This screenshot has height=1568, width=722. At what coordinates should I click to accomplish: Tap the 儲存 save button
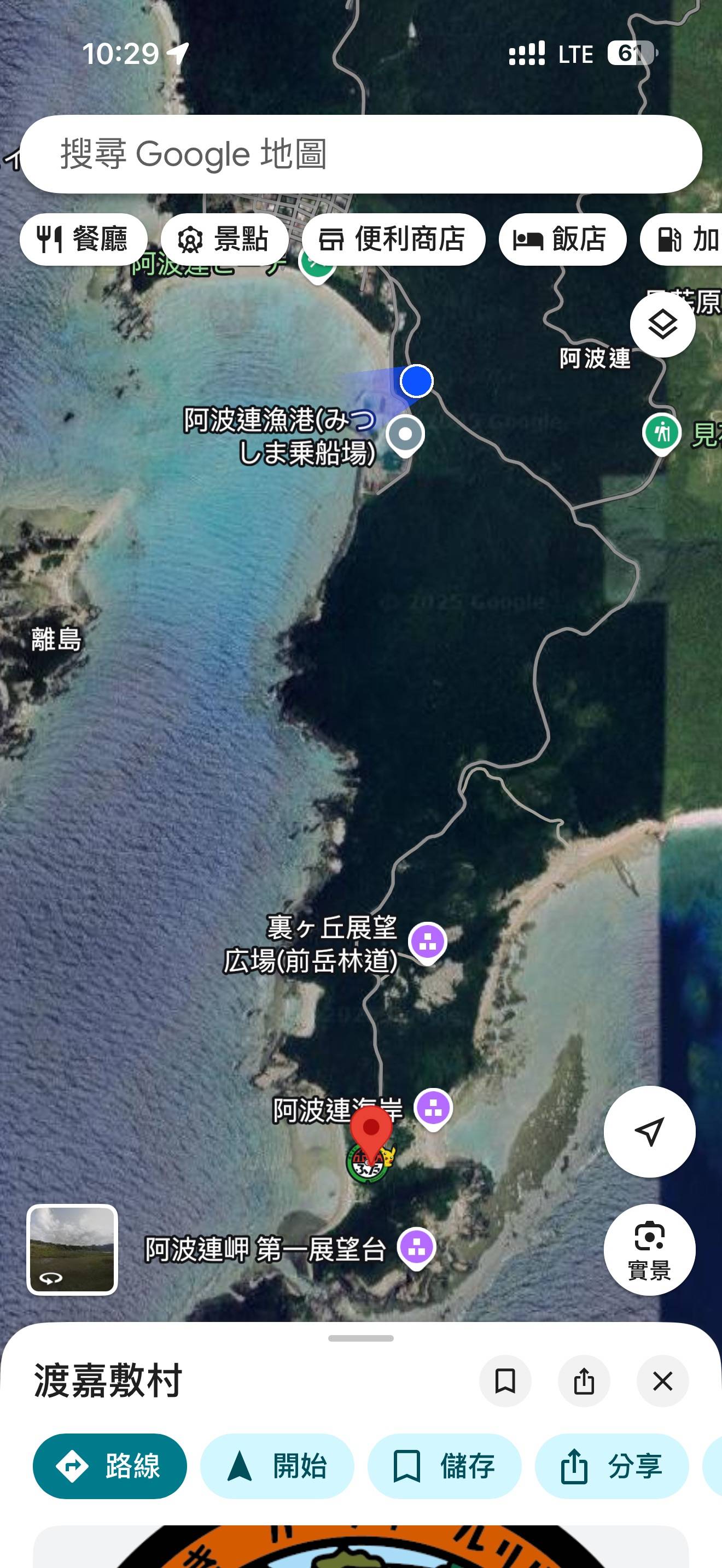[444, 1466]
